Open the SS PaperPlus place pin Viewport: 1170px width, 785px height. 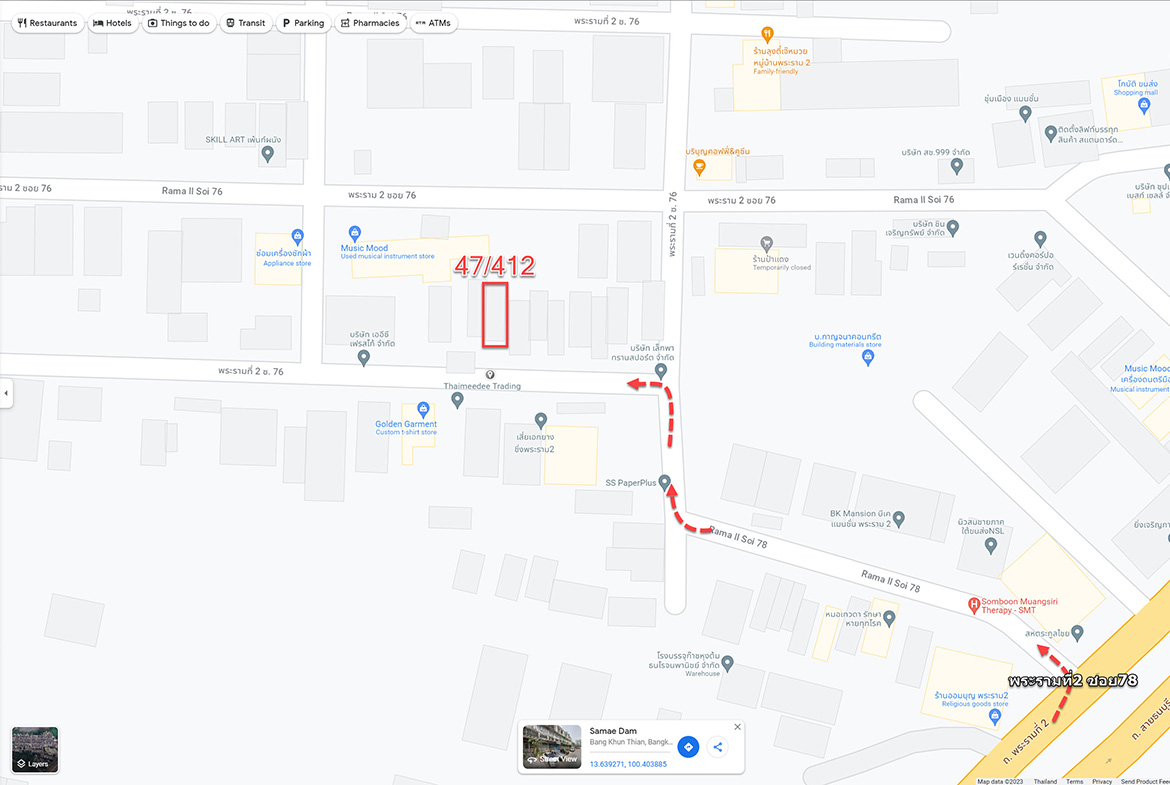point(664,483)
